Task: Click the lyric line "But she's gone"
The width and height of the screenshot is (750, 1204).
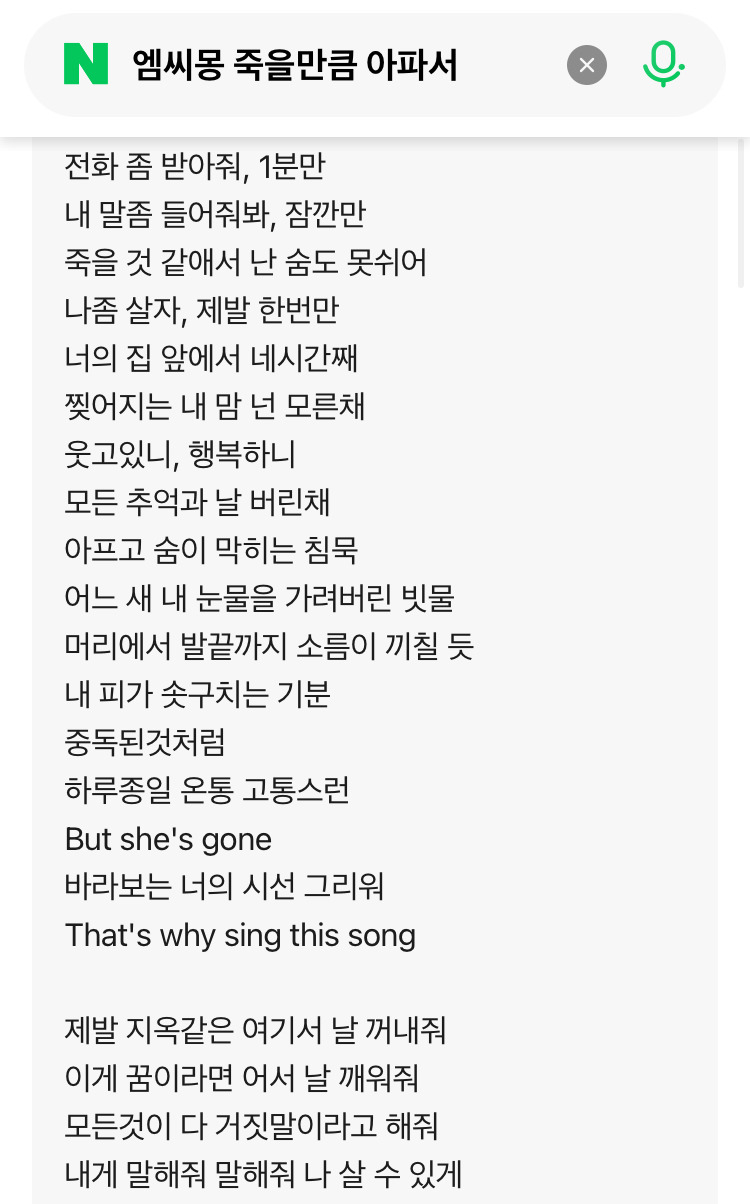Action: [x=167, y=838]
